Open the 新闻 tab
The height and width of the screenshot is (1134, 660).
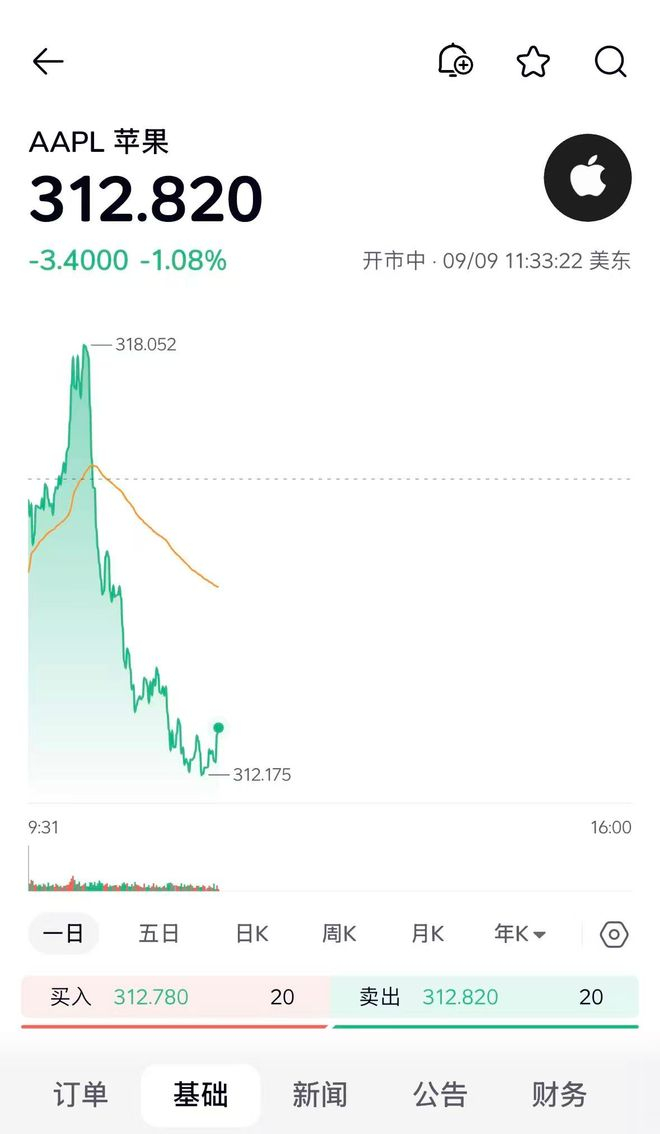(320, 1094)
